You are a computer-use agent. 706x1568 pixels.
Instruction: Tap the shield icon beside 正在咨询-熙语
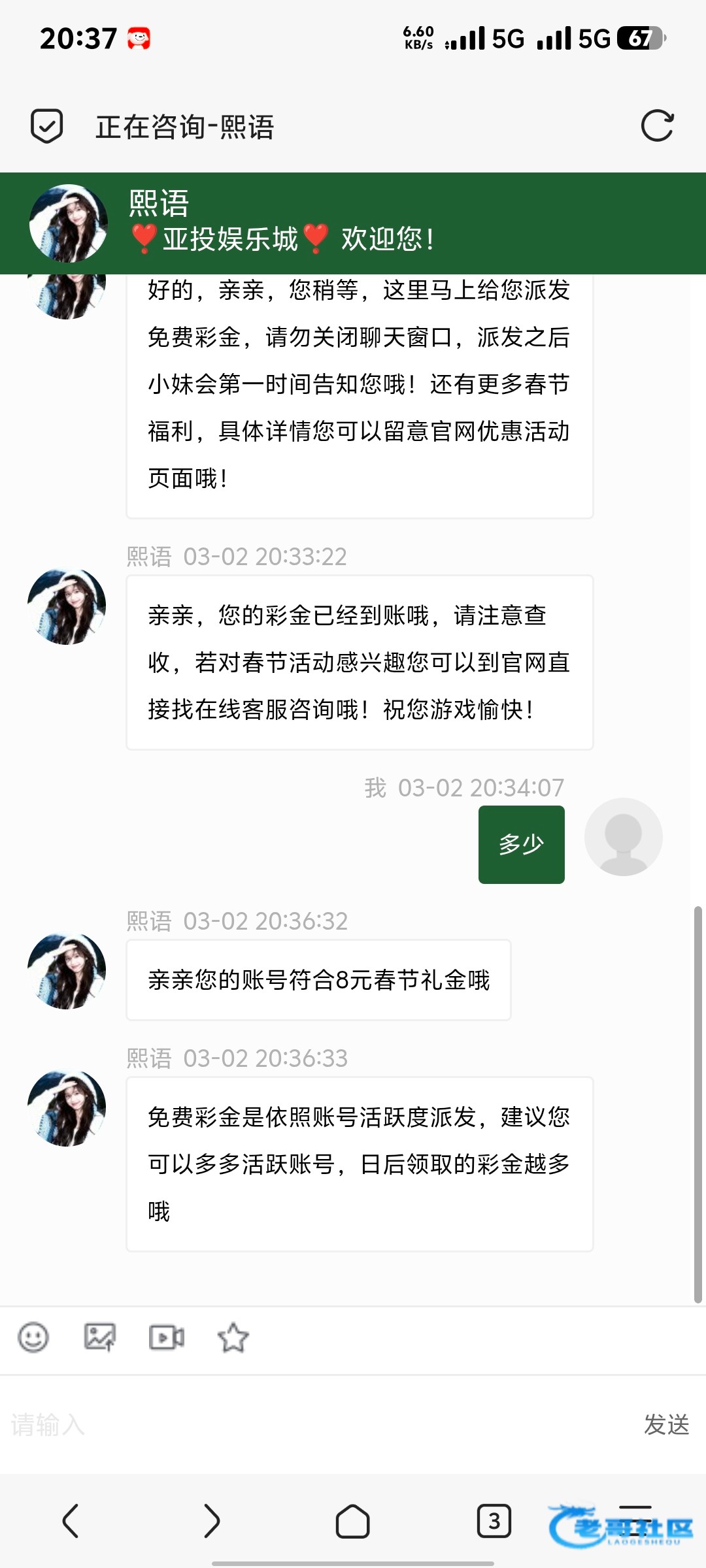coord(47,125)
